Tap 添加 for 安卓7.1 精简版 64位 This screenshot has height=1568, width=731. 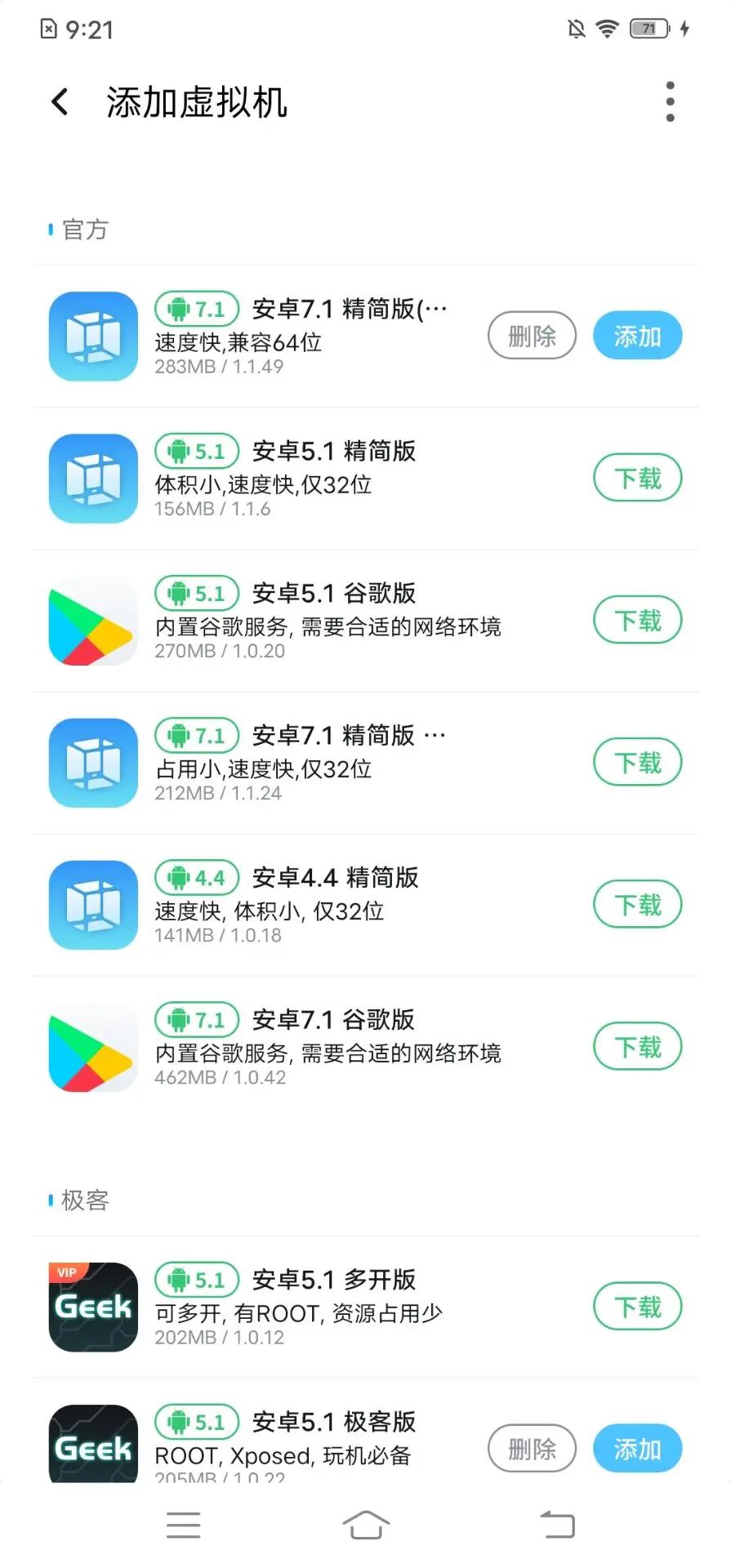[x=636, y=336]
